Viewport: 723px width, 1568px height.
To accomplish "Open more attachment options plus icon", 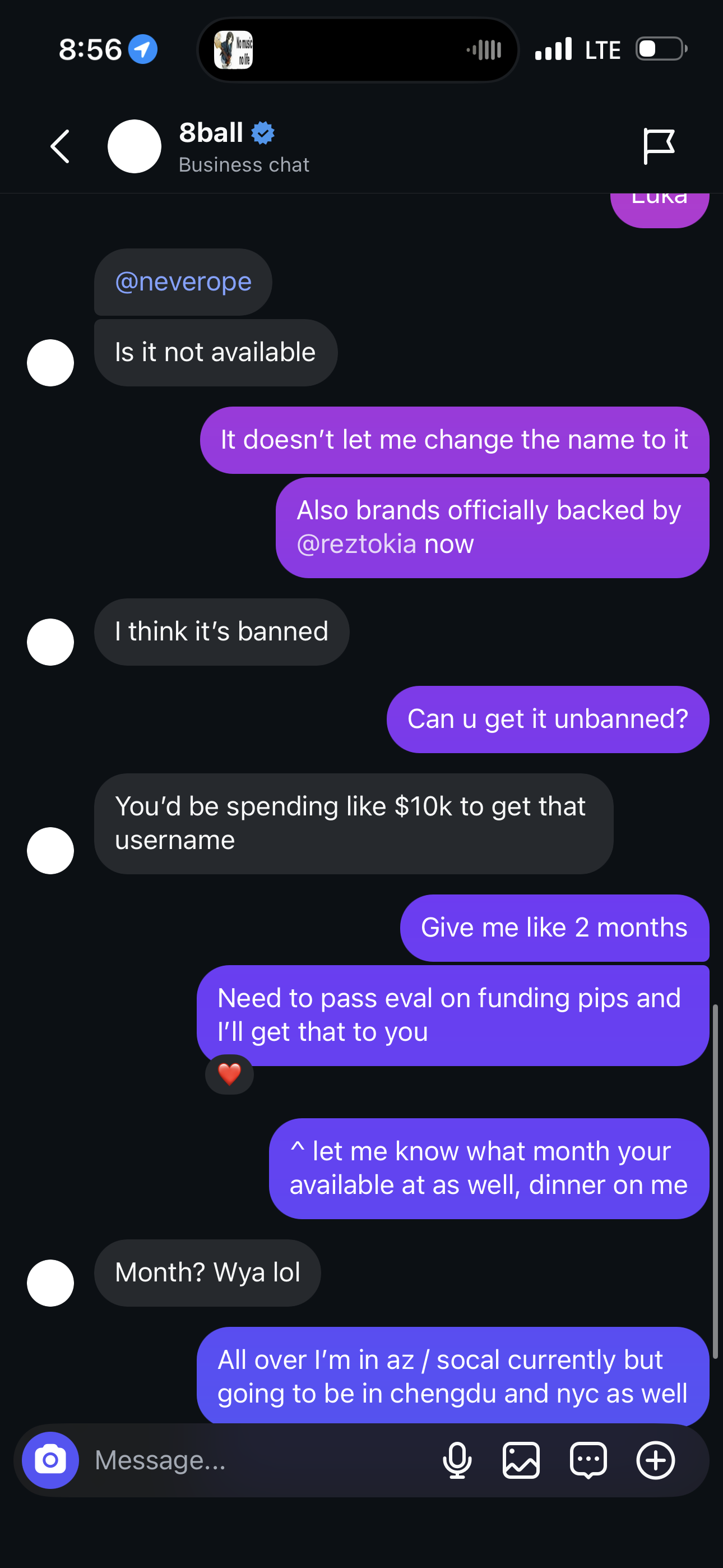I will pyautogui.click(x=655, y=1460).
